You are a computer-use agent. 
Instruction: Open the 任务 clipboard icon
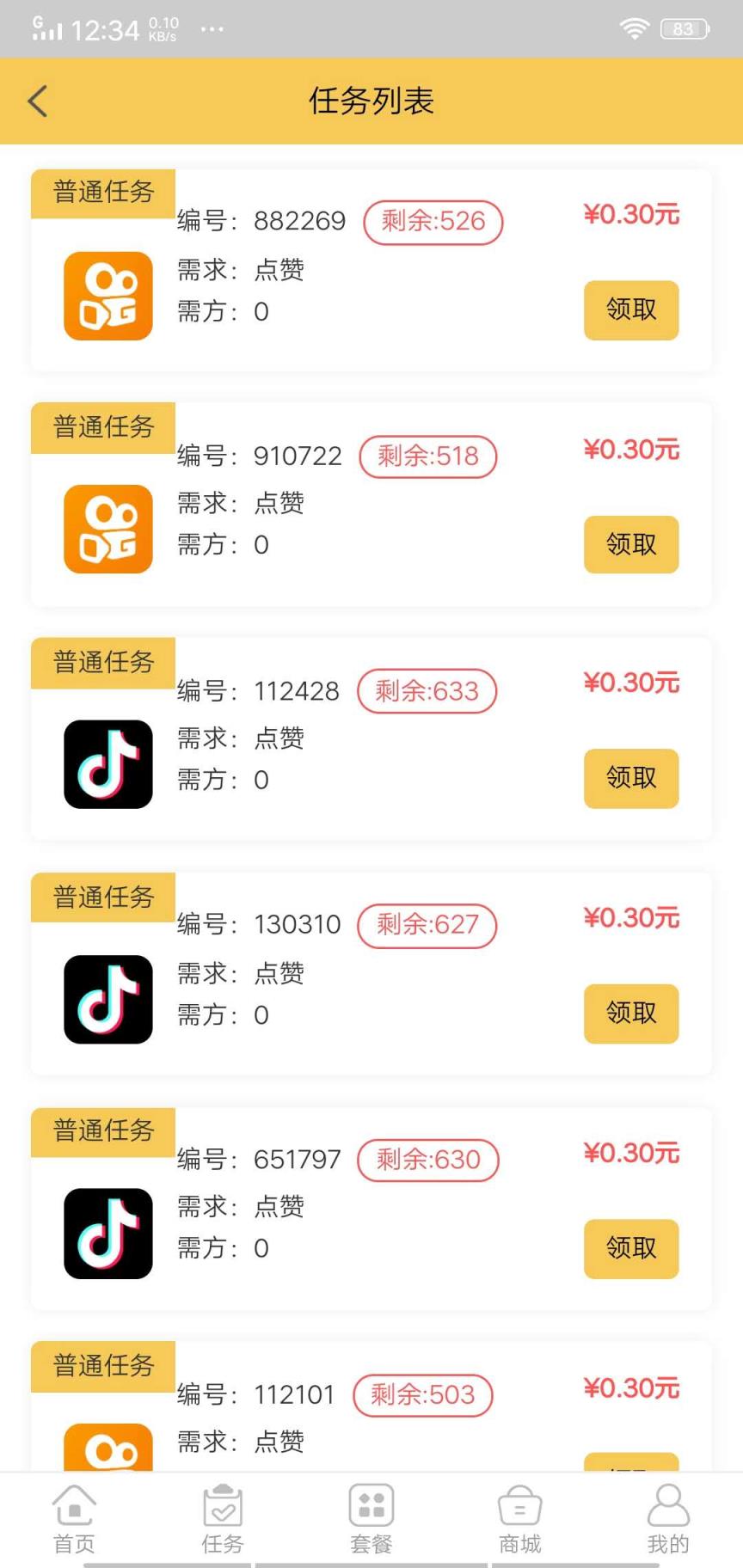(x=222, y=1507)
